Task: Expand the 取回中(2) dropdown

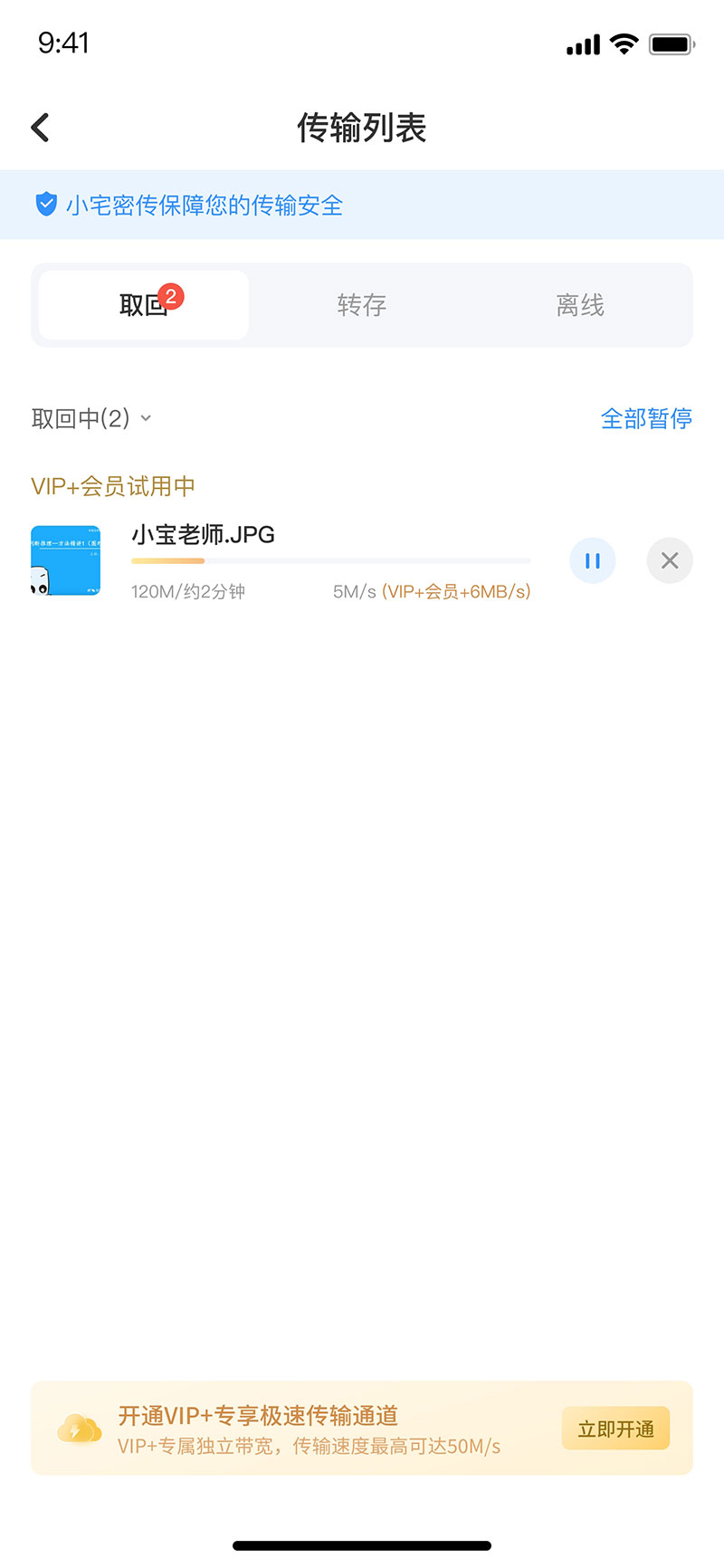Action: pyautogui.click(x=91, y=418)
